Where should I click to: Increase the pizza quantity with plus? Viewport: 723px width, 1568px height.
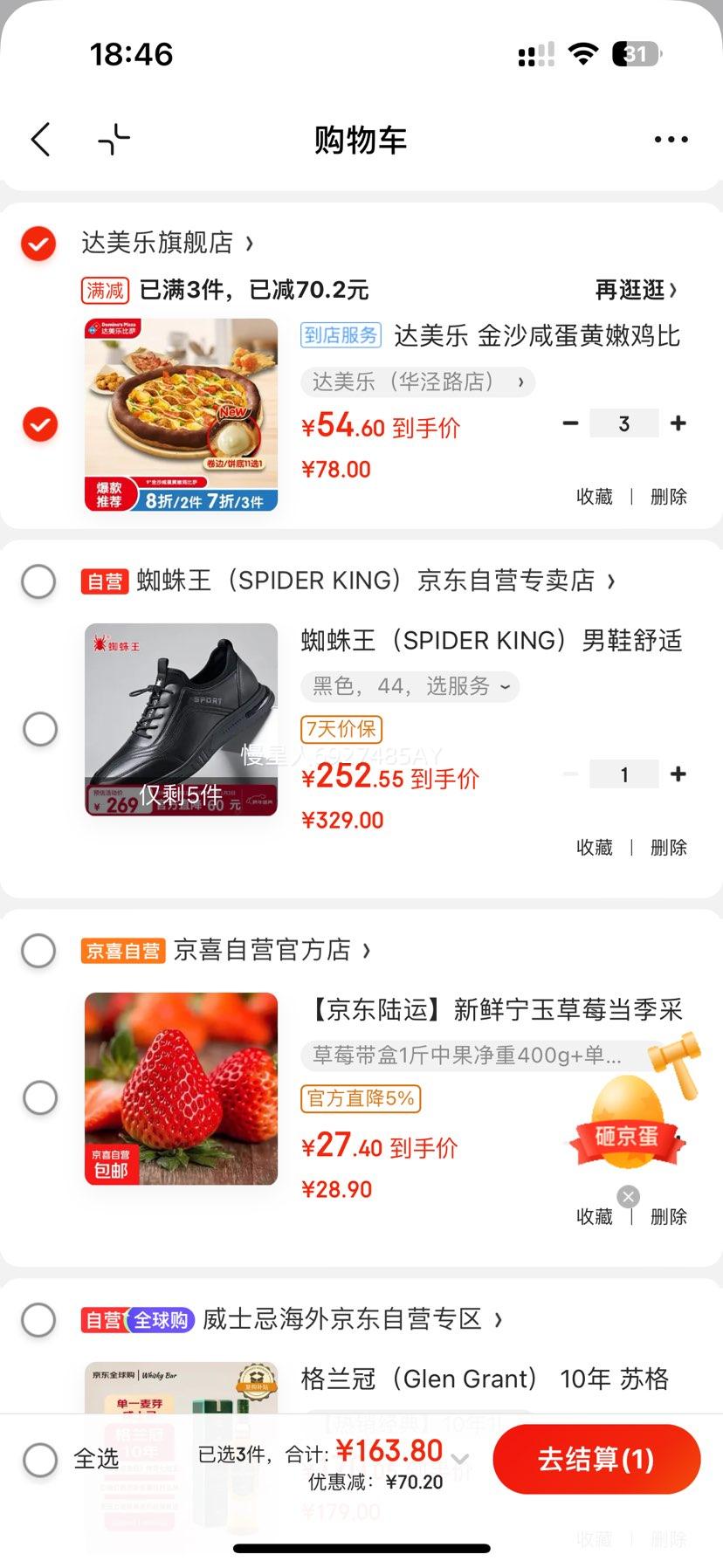[x=678, y=423]
